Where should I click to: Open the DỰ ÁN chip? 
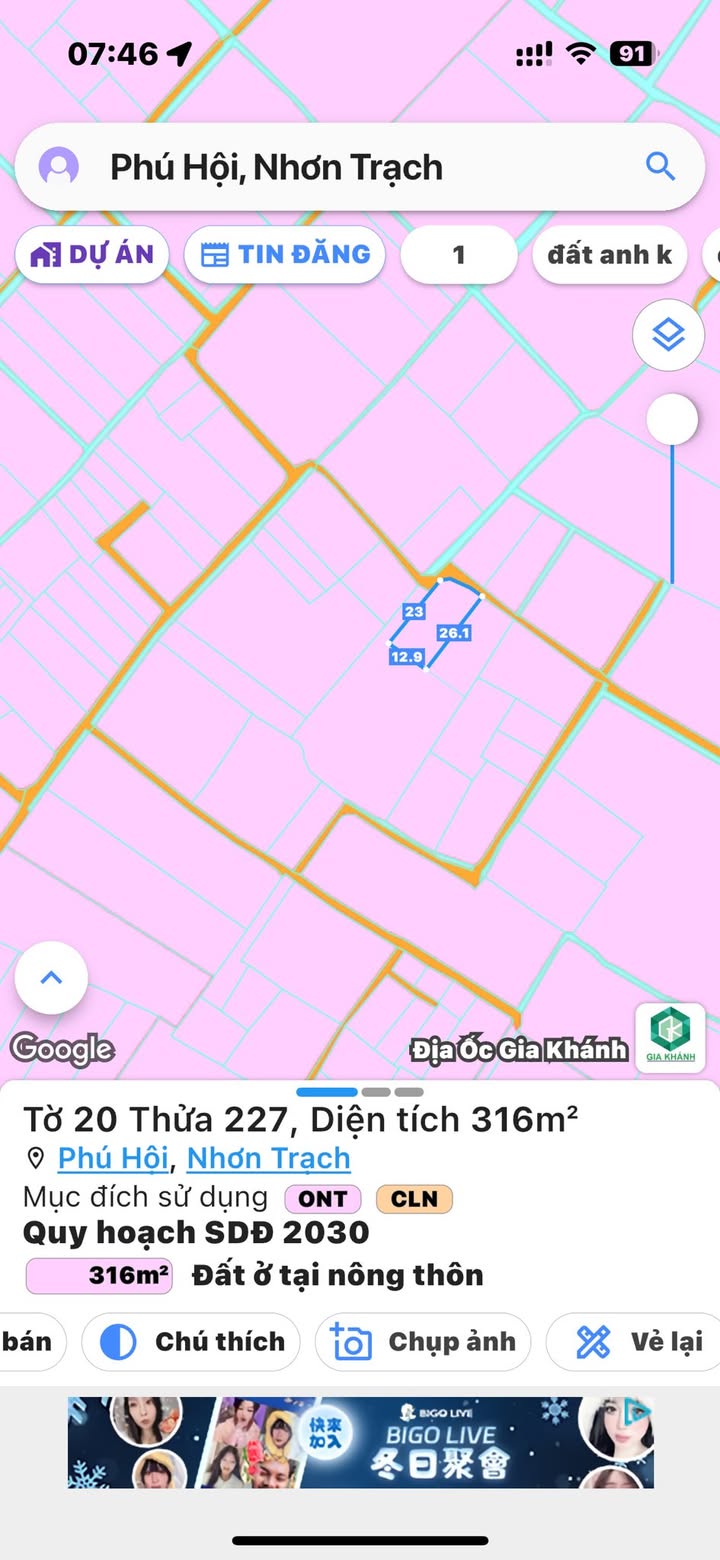pyautogui.click(x=92, y=255)
